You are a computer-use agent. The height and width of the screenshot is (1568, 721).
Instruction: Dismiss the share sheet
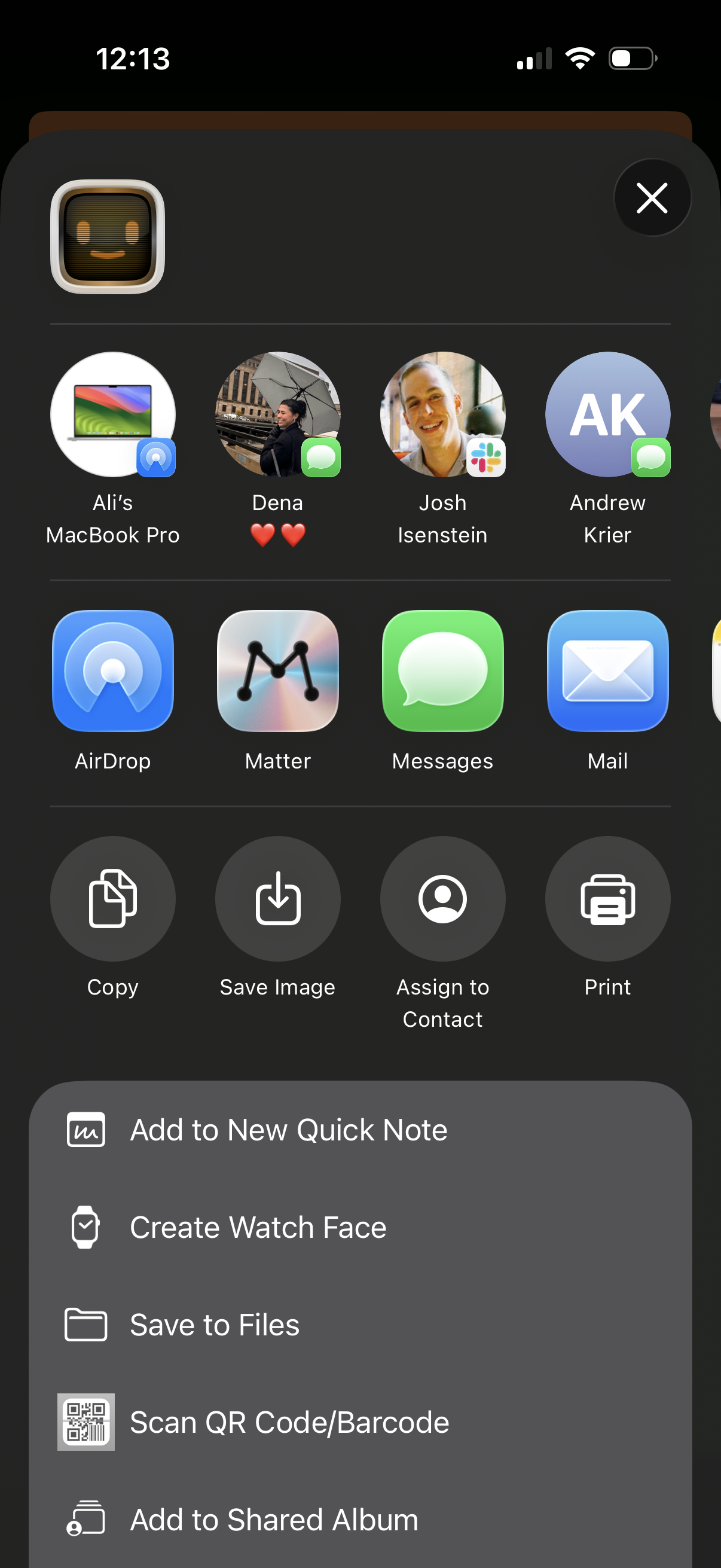click(652, 197)
